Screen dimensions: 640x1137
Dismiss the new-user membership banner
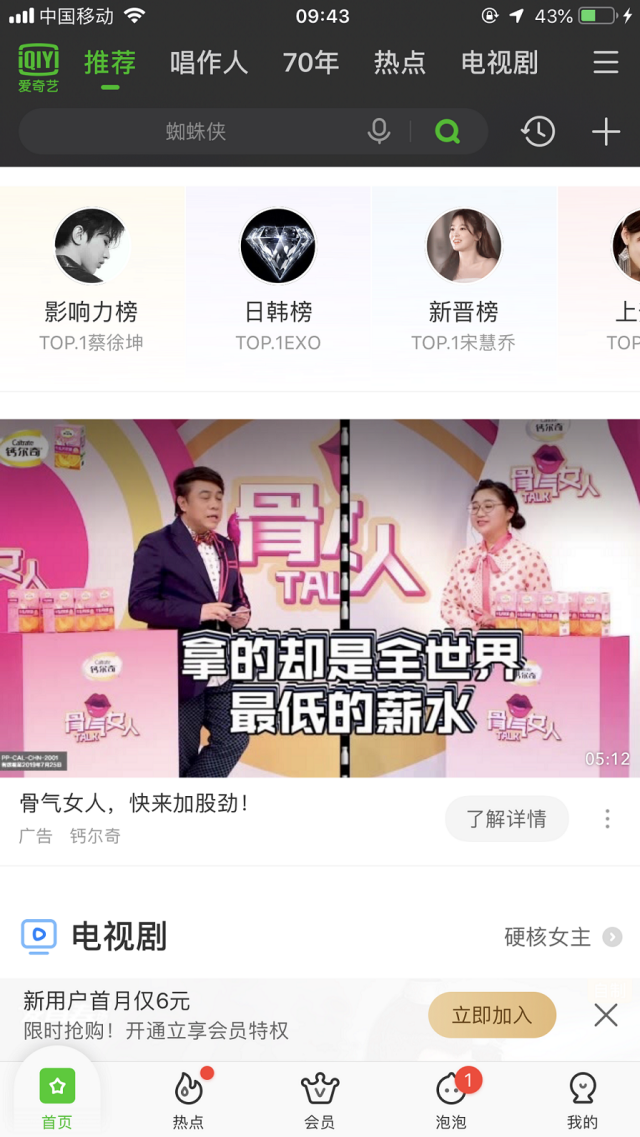pos(606,1015)
